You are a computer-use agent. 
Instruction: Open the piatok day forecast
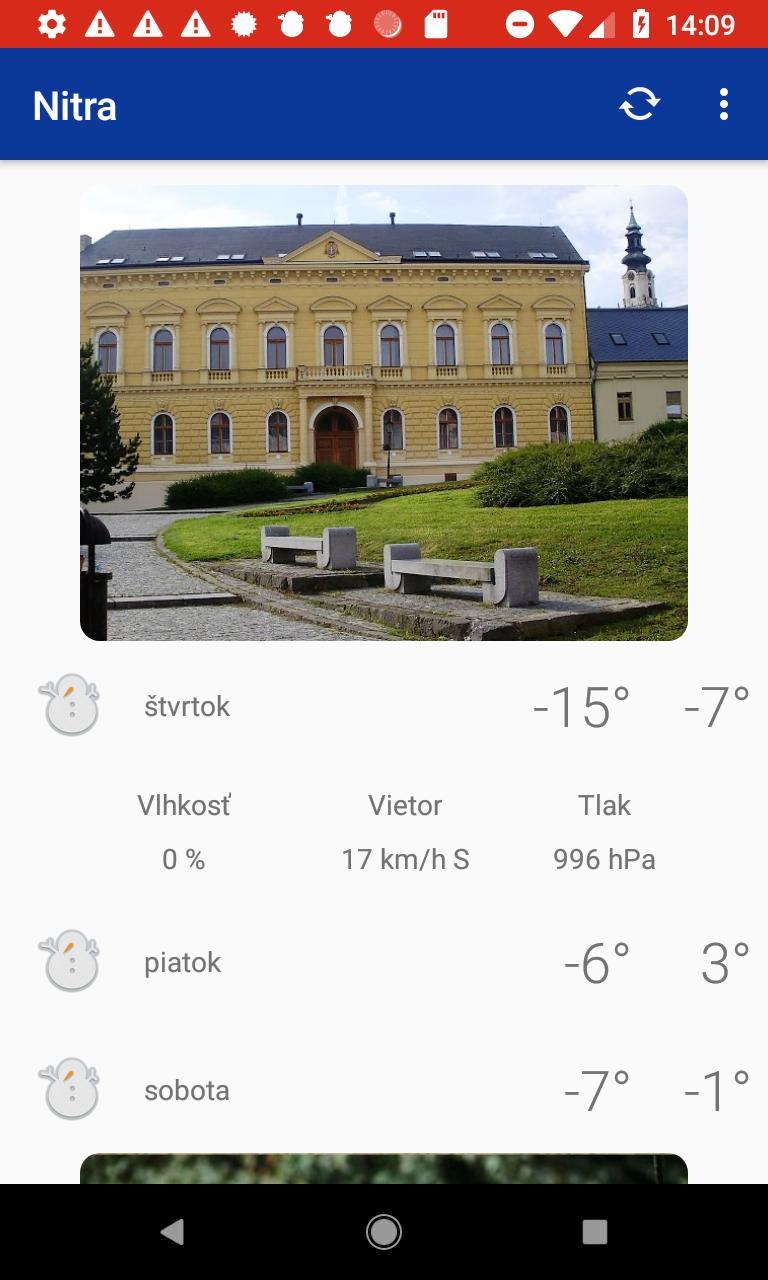[x=384, y=961]
